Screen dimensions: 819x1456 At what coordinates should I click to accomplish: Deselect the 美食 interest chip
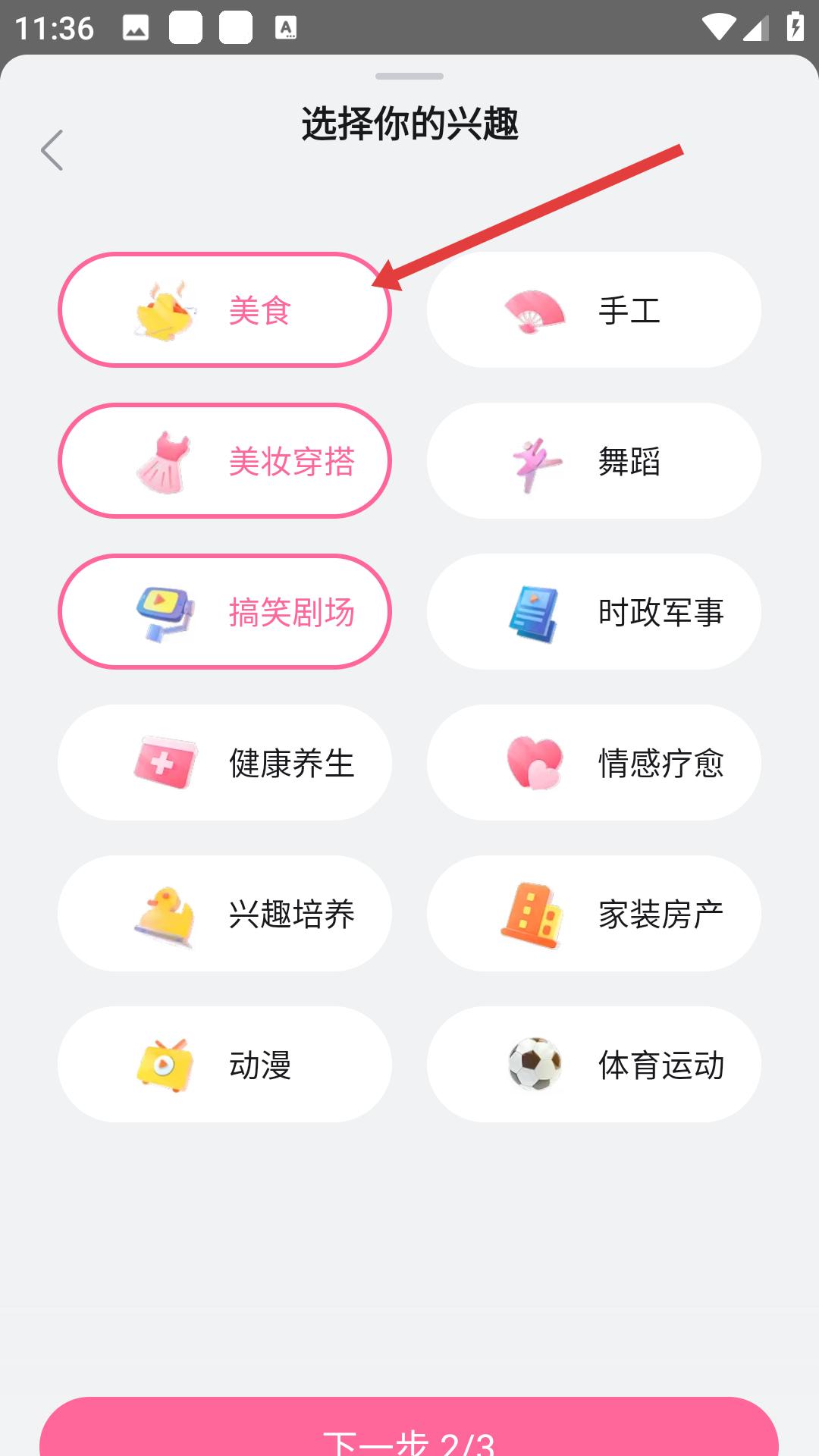224,309
